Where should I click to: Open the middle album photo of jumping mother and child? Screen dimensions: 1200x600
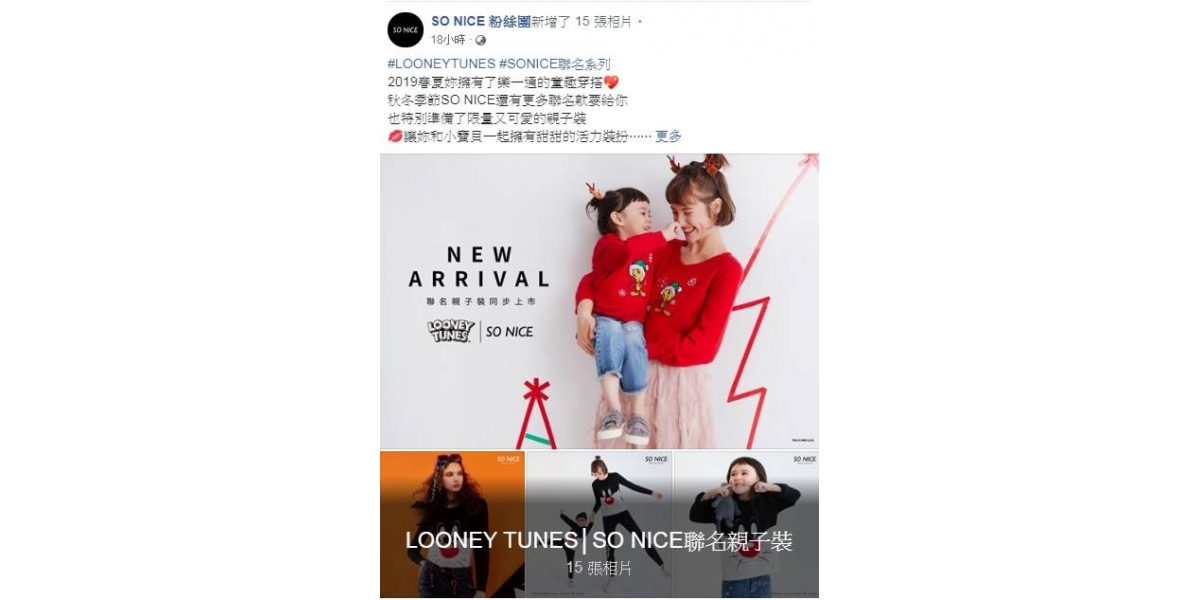(x=598, y=490)
